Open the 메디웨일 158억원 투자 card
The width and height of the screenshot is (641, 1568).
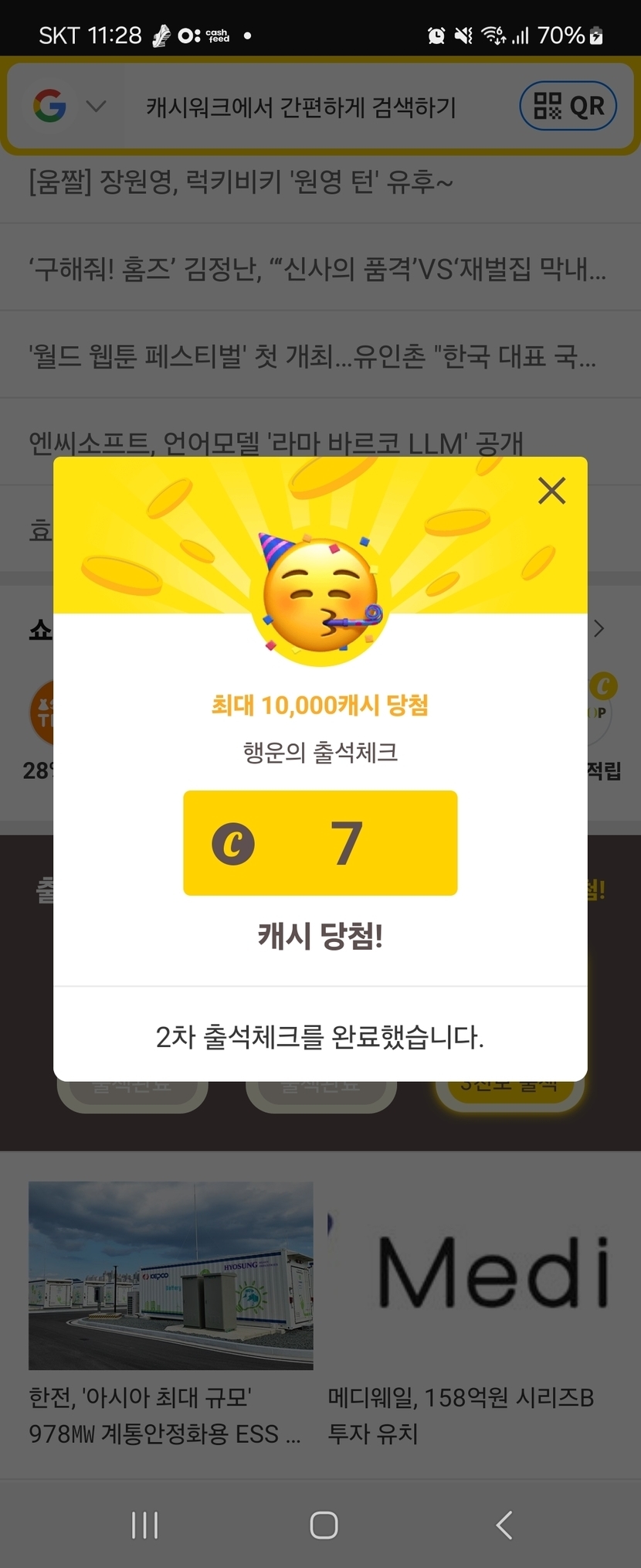click(471, 1312)
